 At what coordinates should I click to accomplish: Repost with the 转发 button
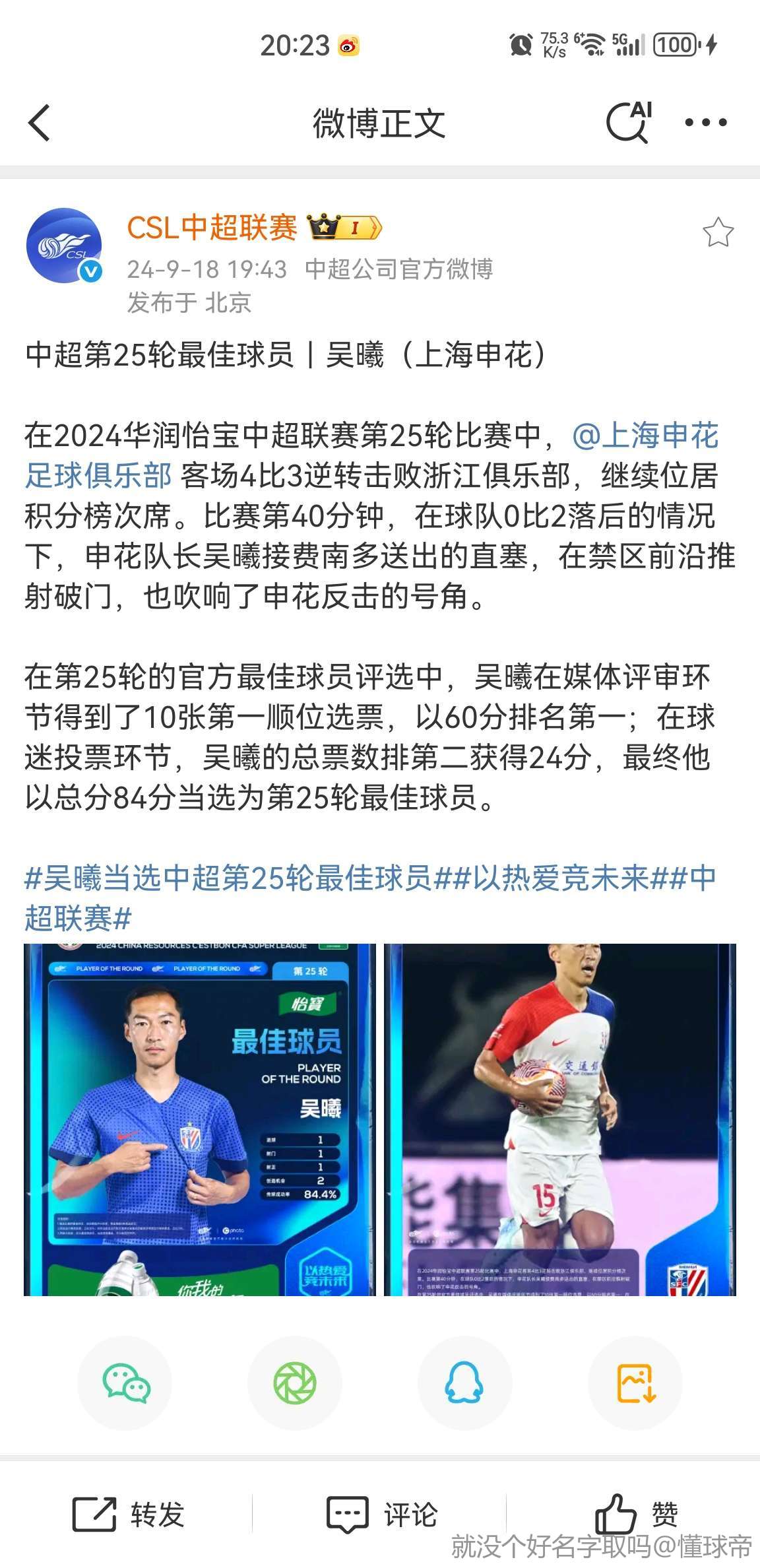[x=129, y=1514]
